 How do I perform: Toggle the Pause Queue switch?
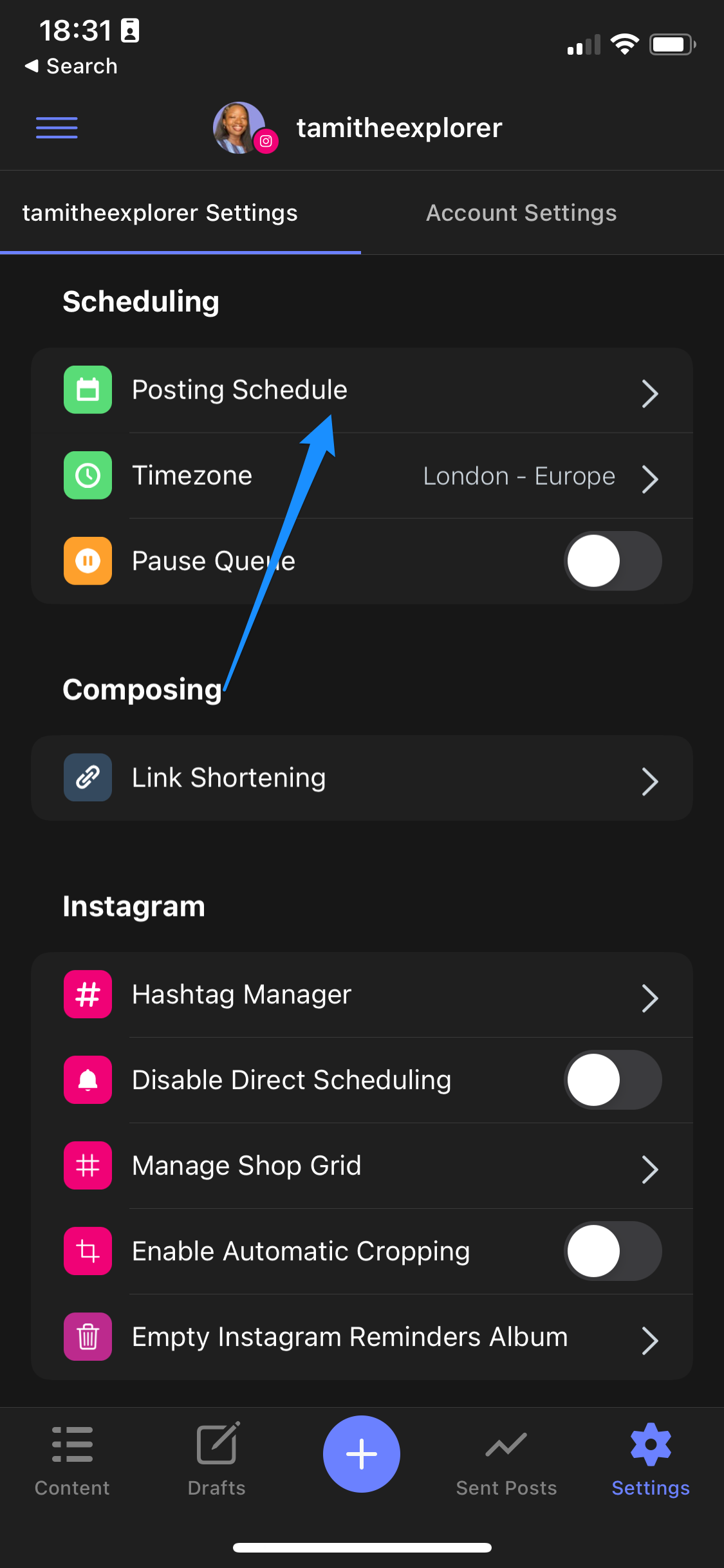pyautogui.click(x=613, y=561)
